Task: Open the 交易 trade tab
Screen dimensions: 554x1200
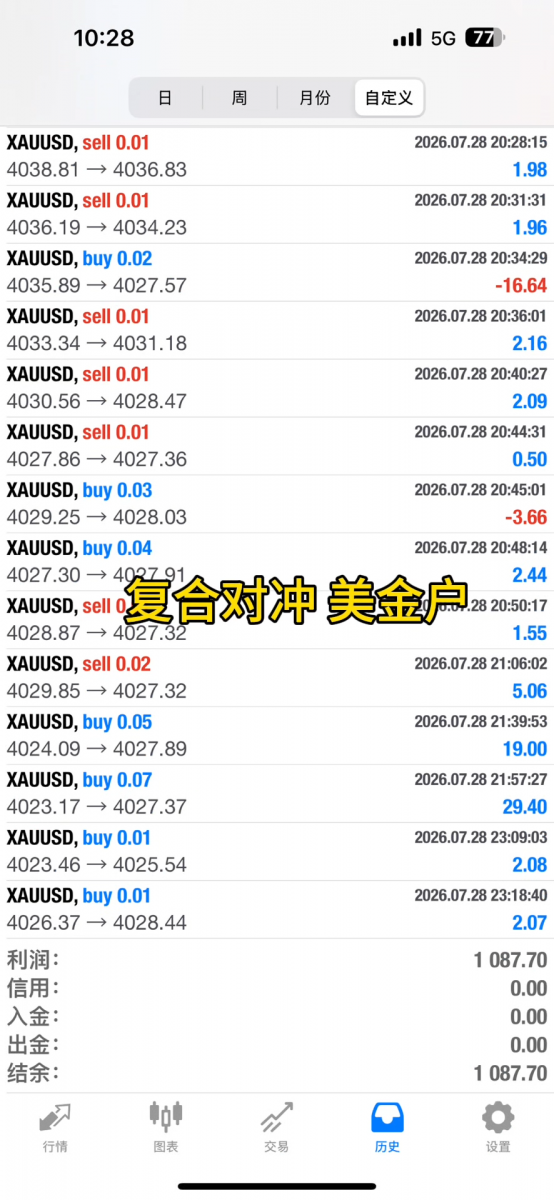Action: click(x=277, y=1127)
